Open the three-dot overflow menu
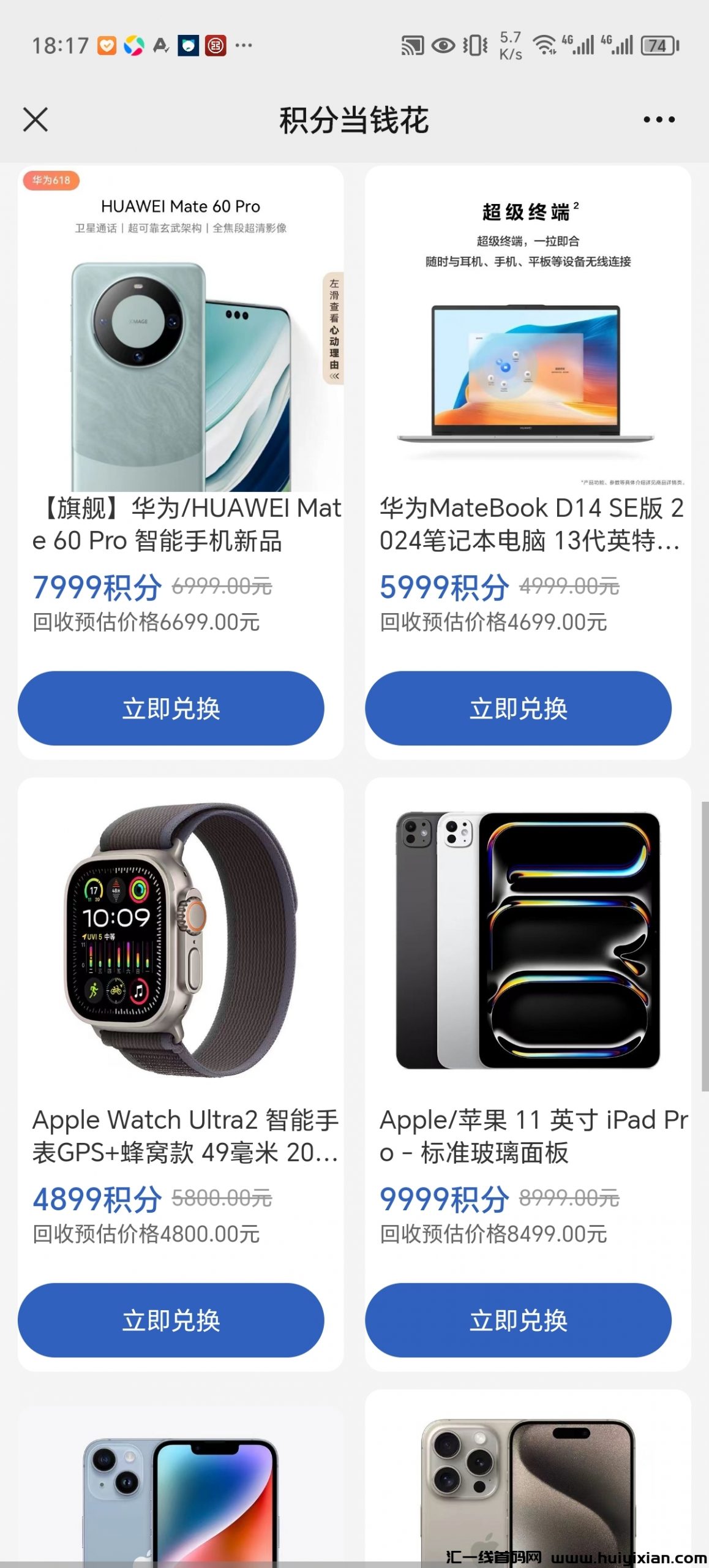The width and height of the screenshot is (709, 1568). tap(659, 119)
